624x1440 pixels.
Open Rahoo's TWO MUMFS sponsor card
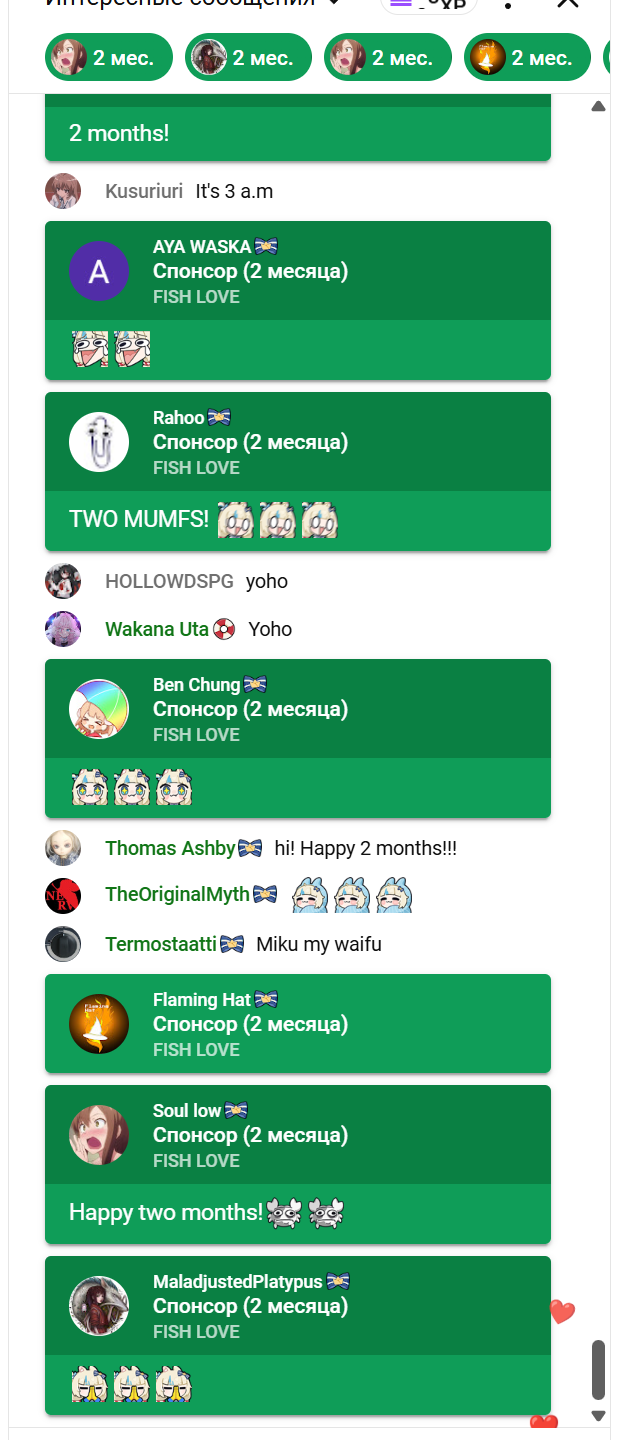pyautogui.click(x=298, y=471)
